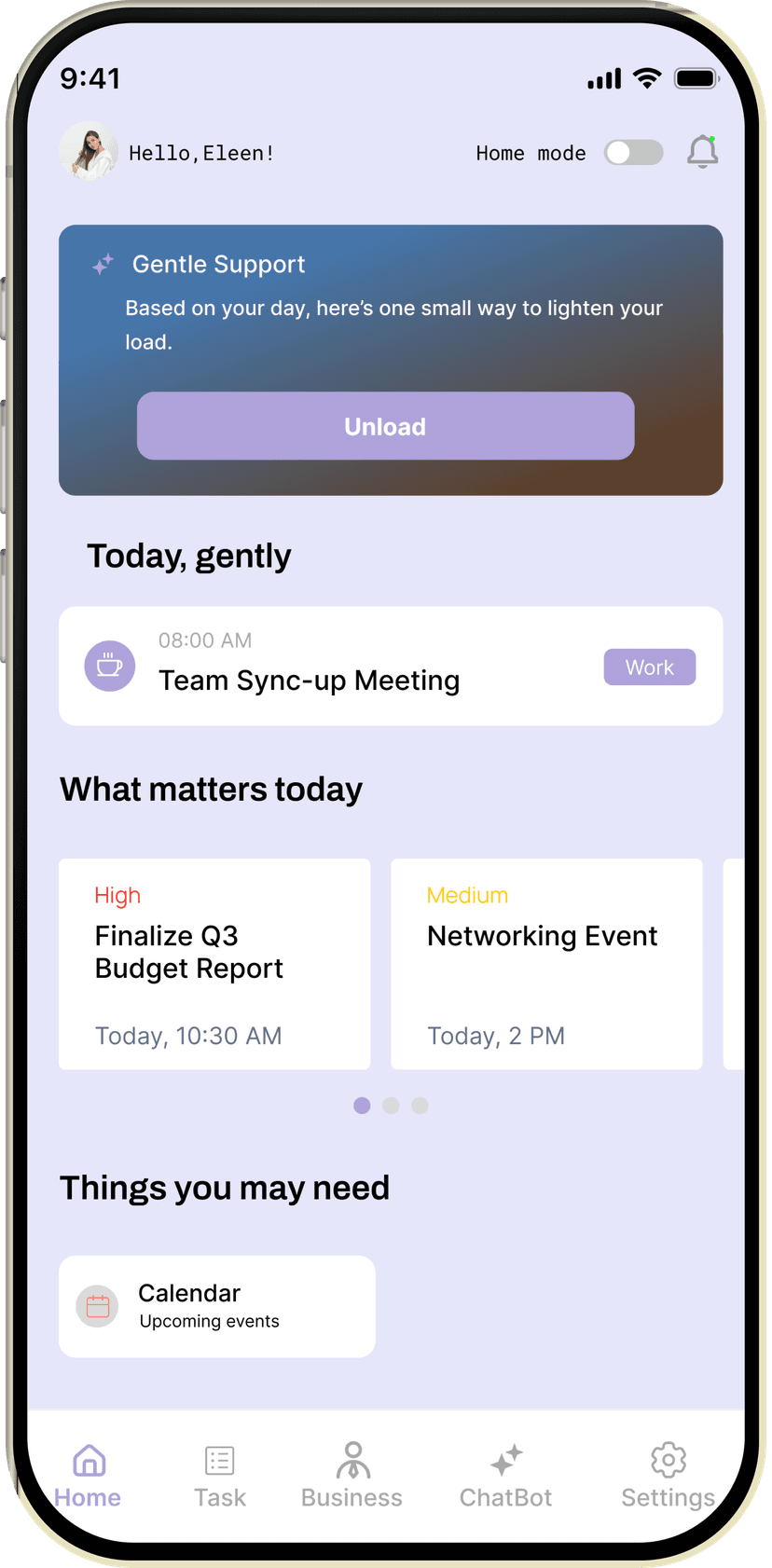Tap Eleen's profile picture
The width and height of the screenshot is (772, 1568).
click(88, 151)
